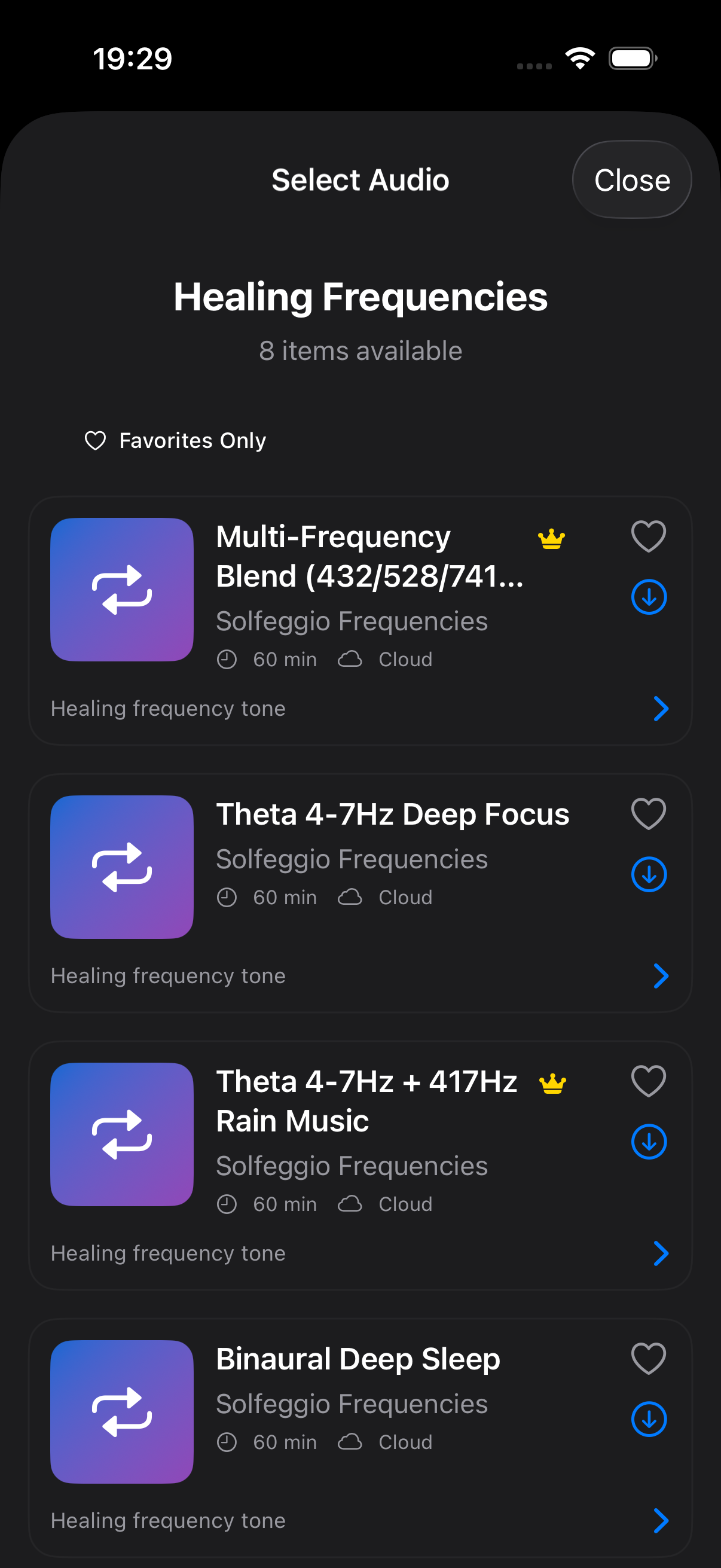The height and width of the screenshot is (1568, 721).
Task: Open the Solfeggio Frequencies label on Deep Sleep
Action: (x=351, y=1403)
